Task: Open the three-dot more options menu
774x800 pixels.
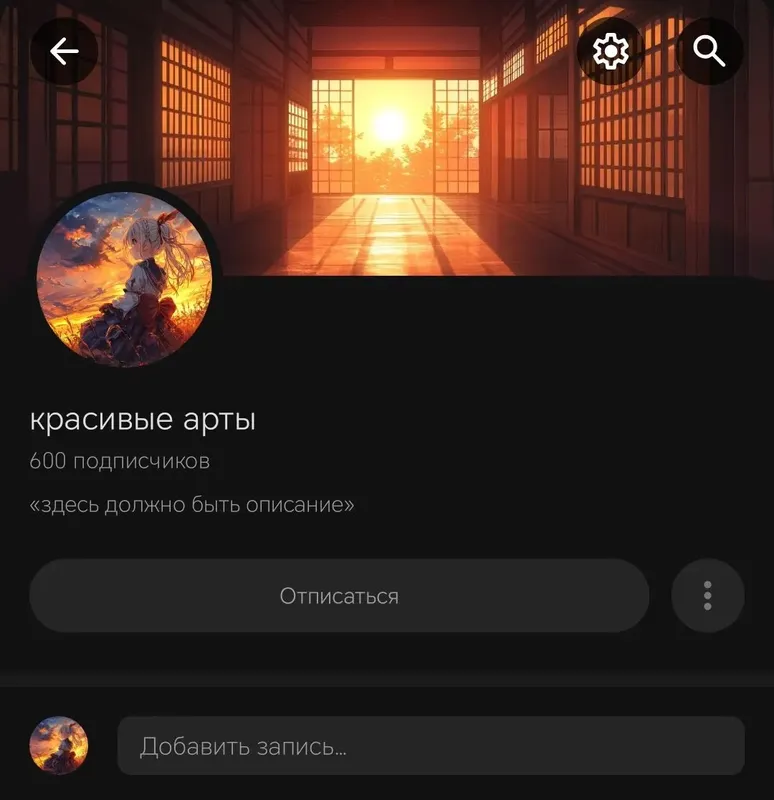Action: point(707,596)
